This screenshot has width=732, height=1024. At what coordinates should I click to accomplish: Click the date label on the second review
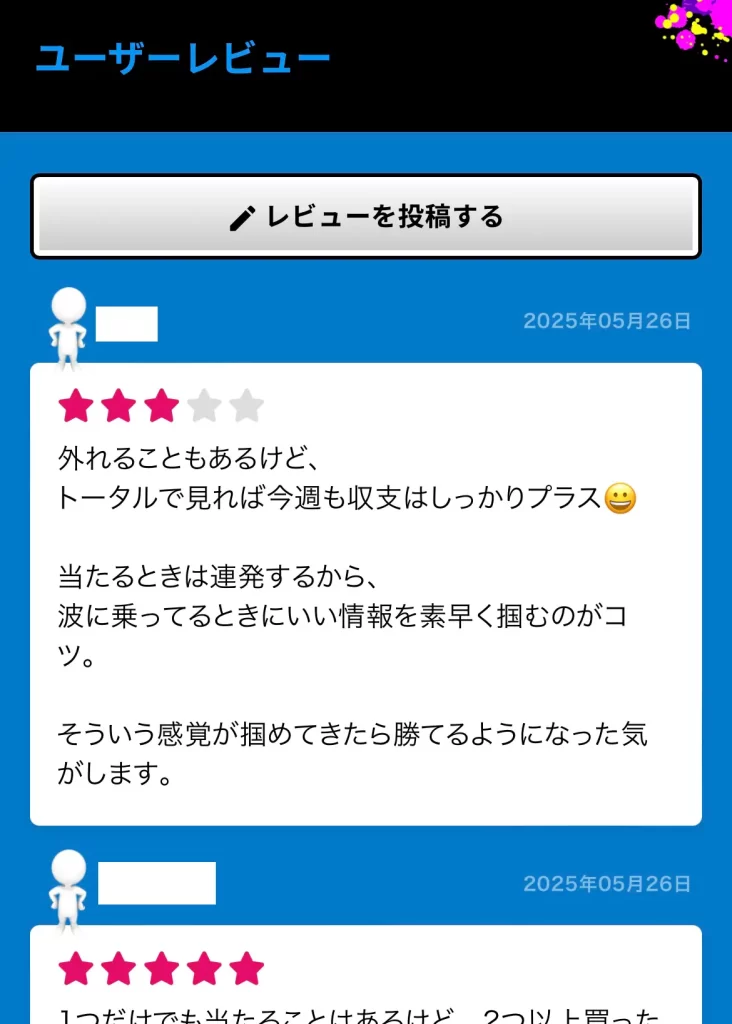607,882
